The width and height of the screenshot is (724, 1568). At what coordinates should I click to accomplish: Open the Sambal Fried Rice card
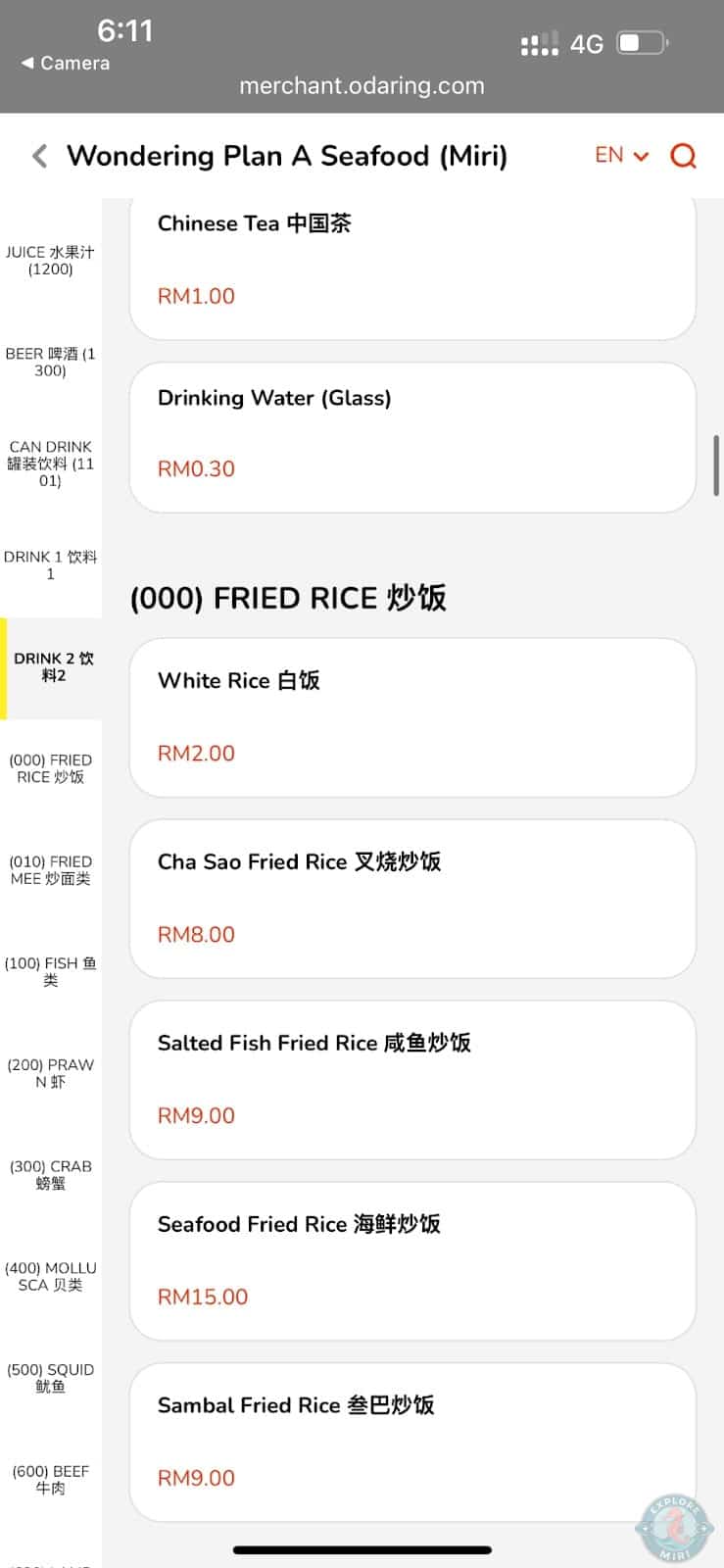412,1442
